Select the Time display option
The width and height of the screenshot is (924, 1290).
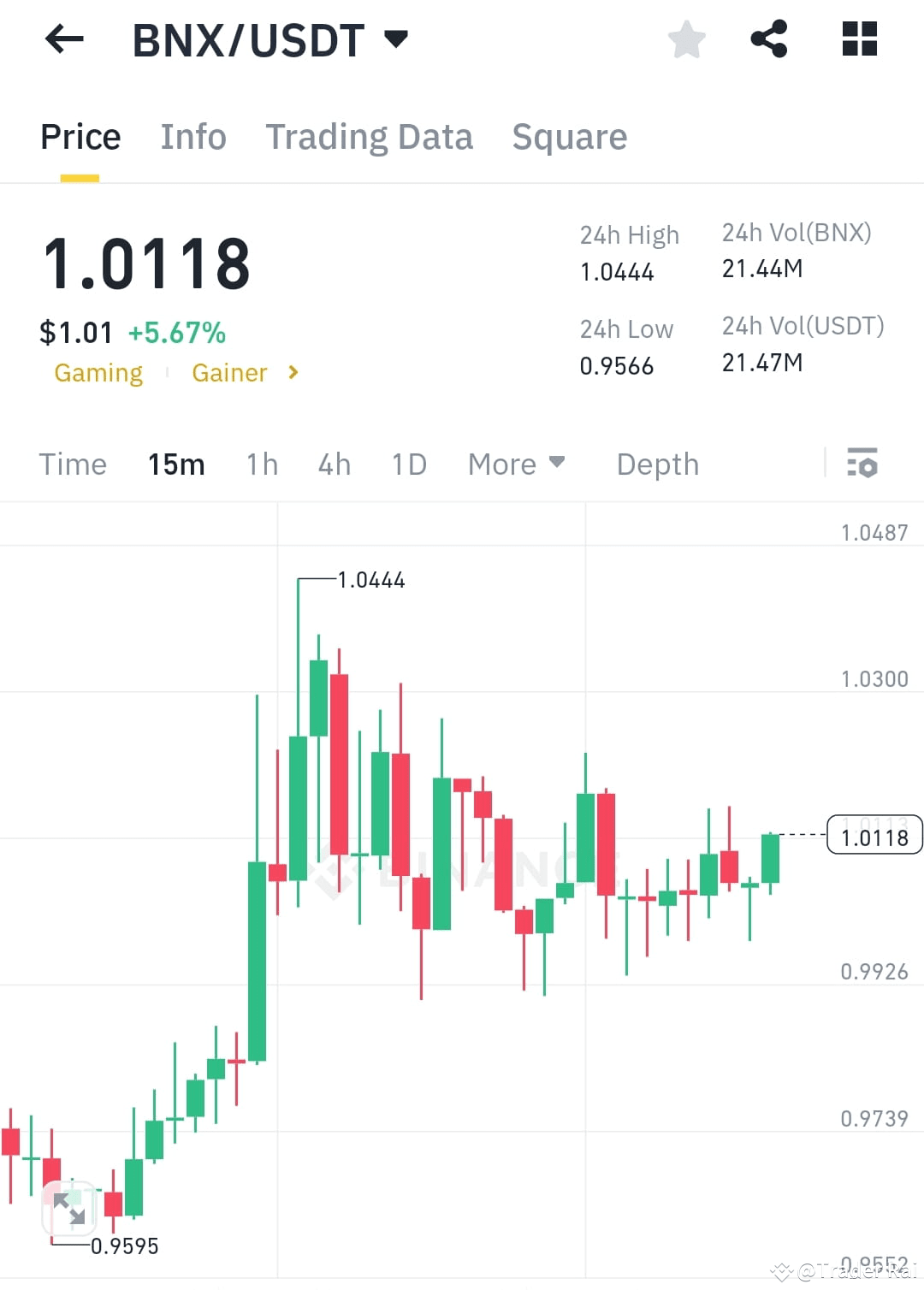coord(73,464)
